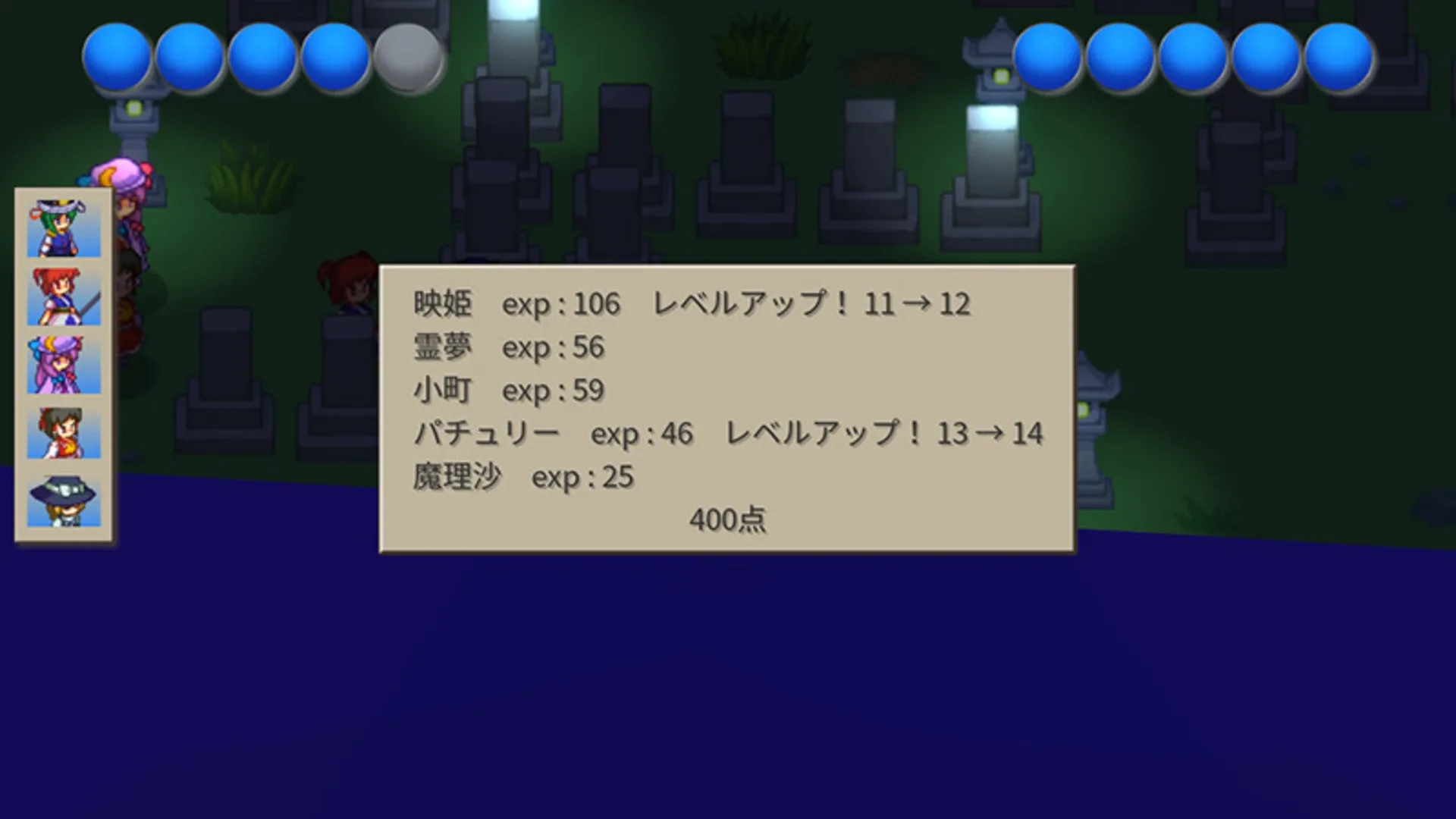The width and height of the screenshot is (1456, 819).
Task: Select the Reimu portrait with red bow
Action: tap(64, 433)
